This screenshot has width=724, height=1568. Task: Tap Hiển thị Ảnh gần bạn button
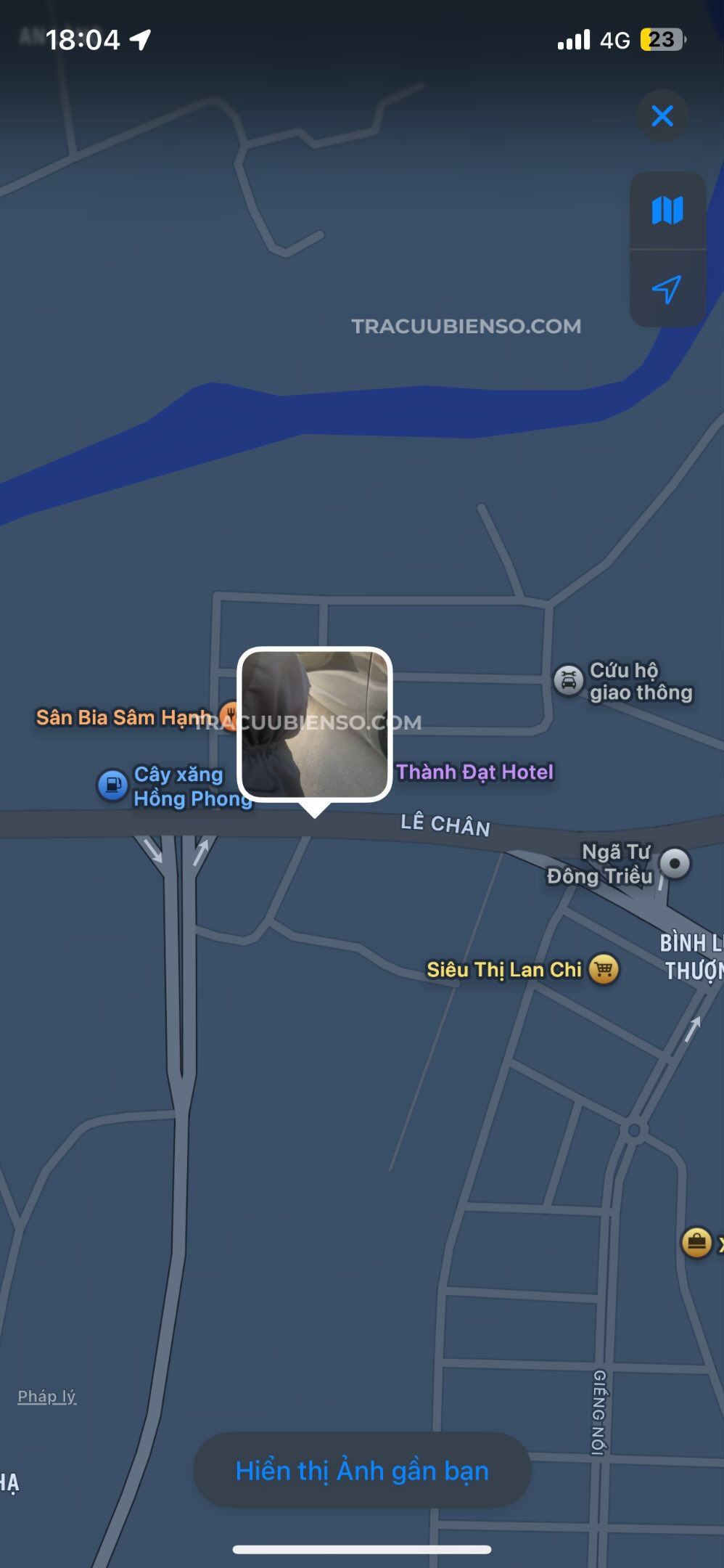(362, 1471)
